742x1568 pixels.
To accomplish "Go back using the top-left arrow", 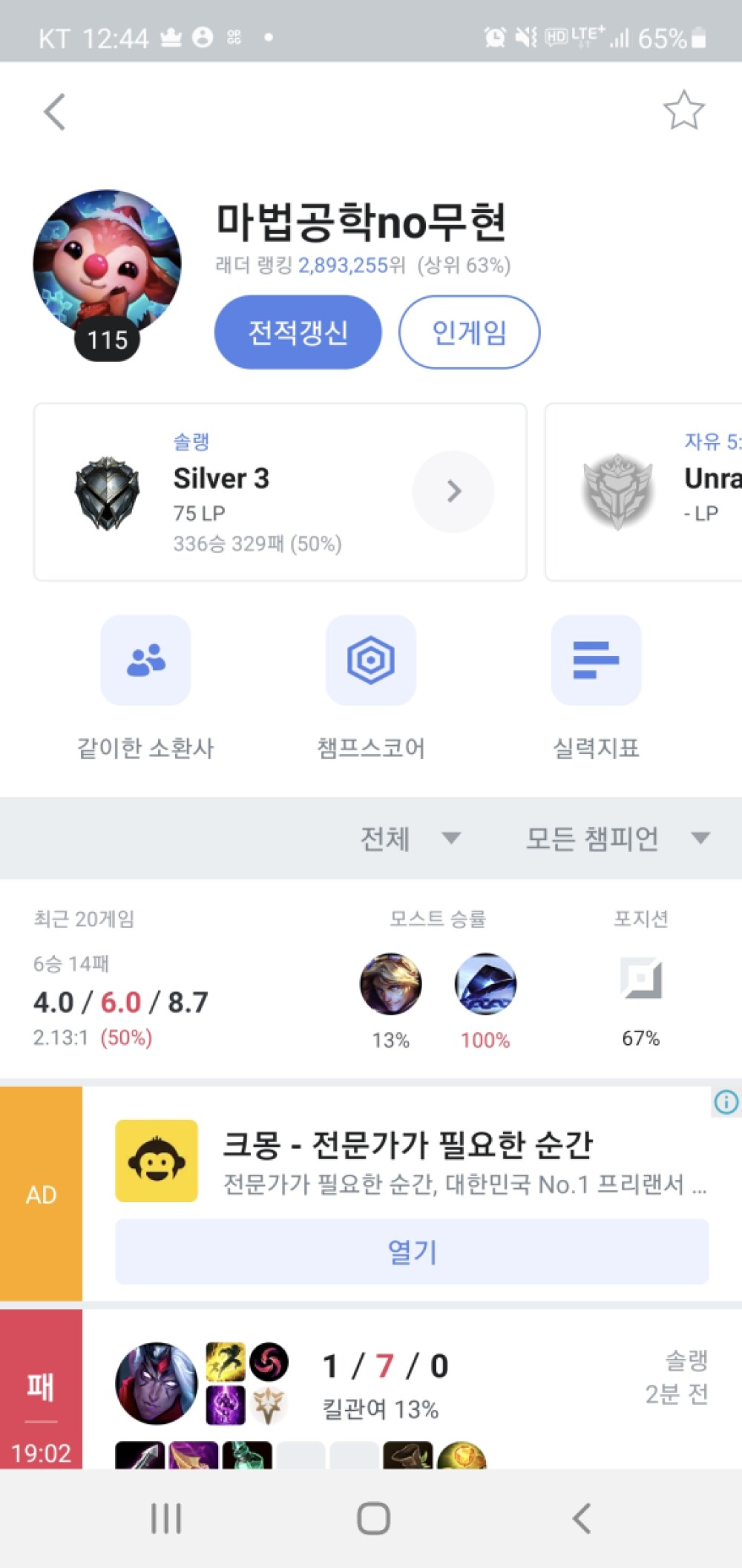I will tap(55, 112).
